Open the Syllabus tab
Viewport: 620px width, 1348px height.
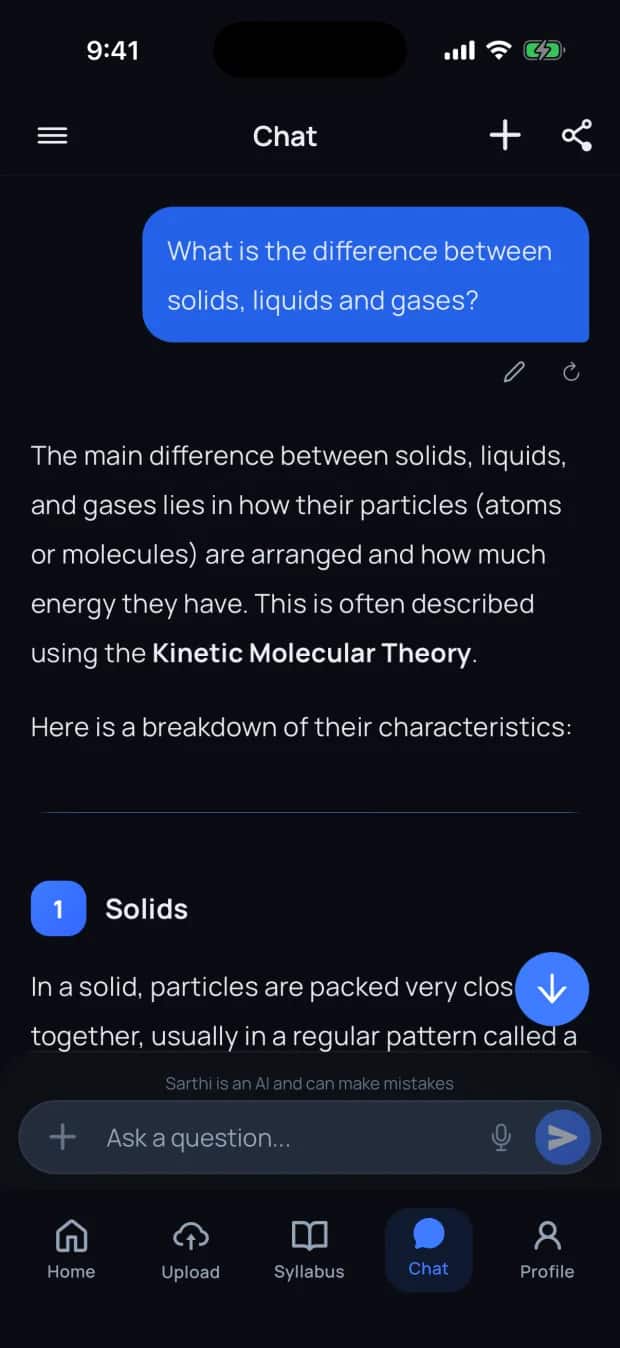tap(309, 1250)
